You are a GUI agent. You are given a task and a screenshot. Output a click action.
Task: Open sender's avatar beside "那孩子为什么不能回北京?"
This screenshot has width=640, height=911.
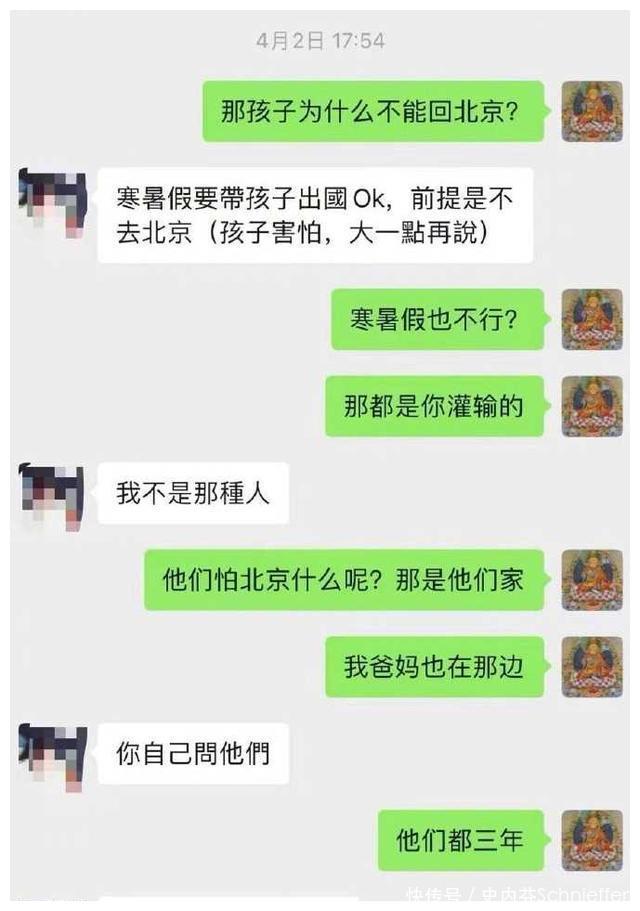click(592, 111)
